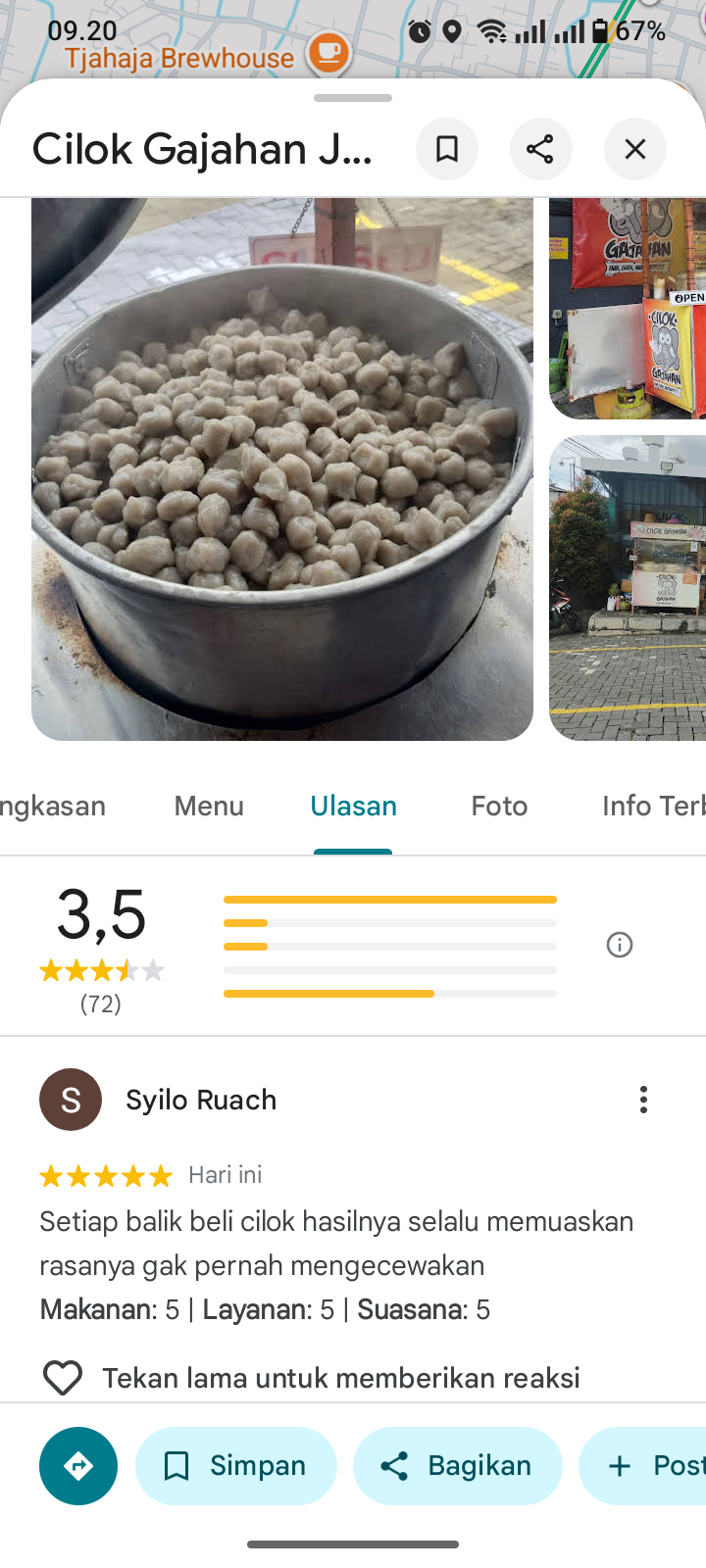Close the Cilok Gajahan place sheet

coord(634,149)
